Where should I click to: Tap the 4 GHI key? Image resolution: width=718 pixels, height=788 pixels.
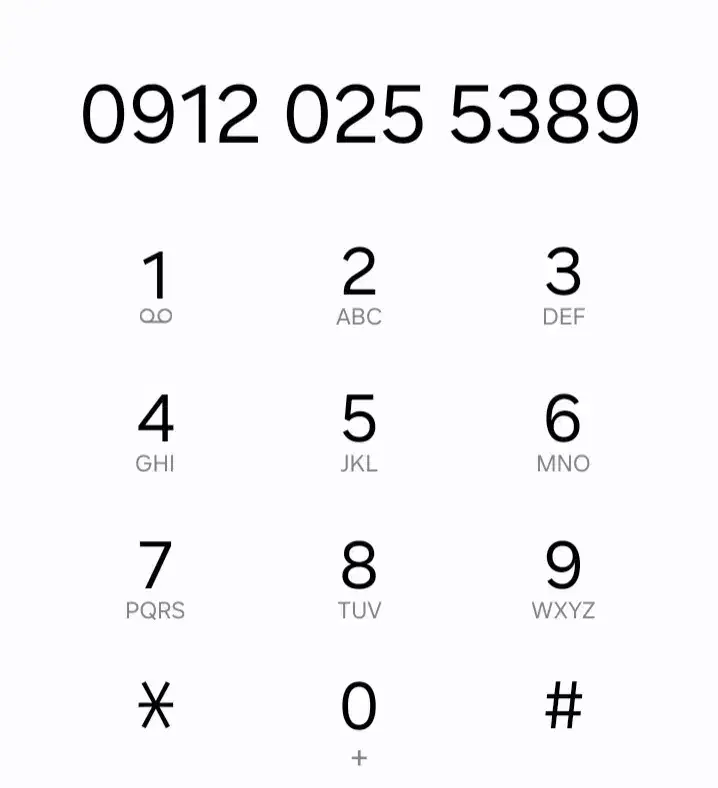click(x=155, y=433)
